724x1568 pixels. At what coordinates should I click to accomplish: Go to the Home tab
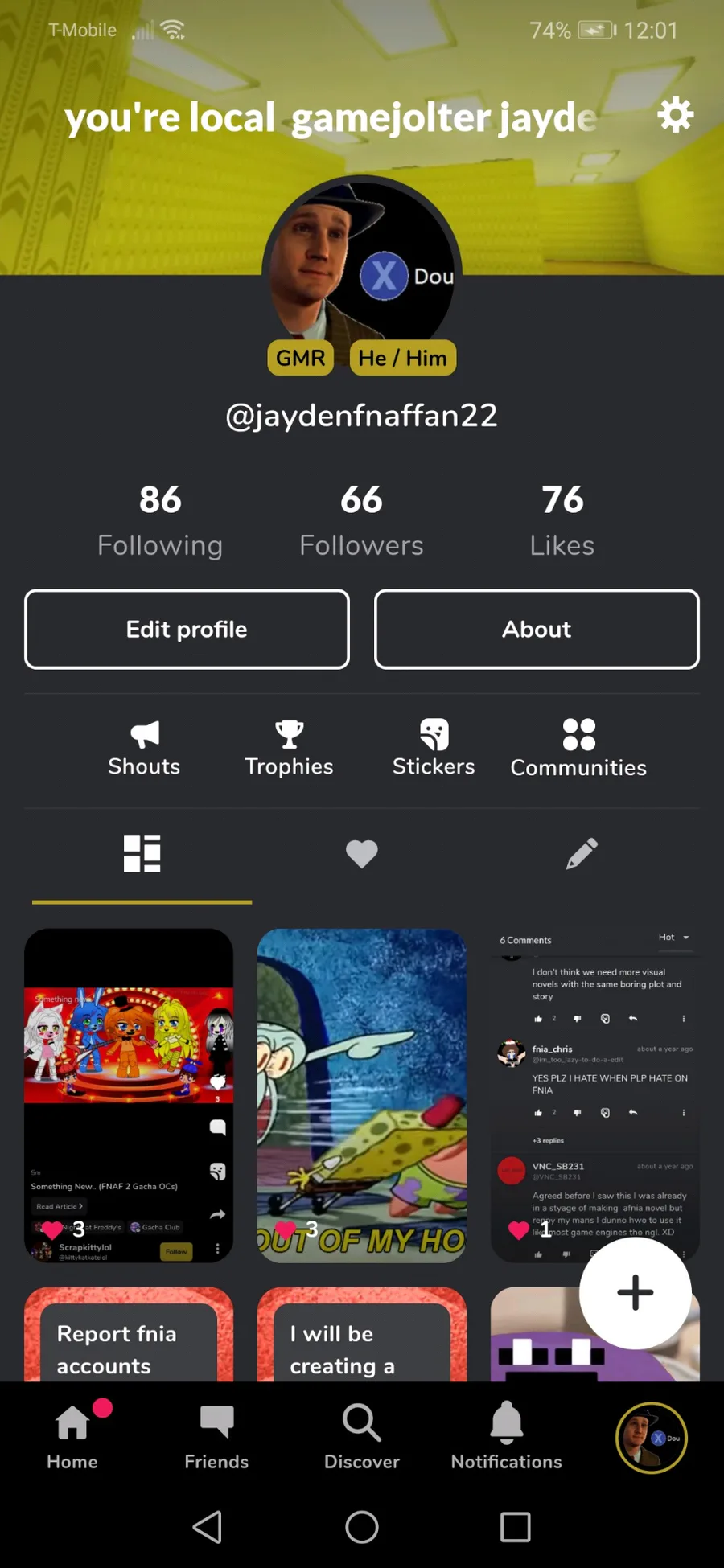pyautogui.click(x=72, y=1437)
